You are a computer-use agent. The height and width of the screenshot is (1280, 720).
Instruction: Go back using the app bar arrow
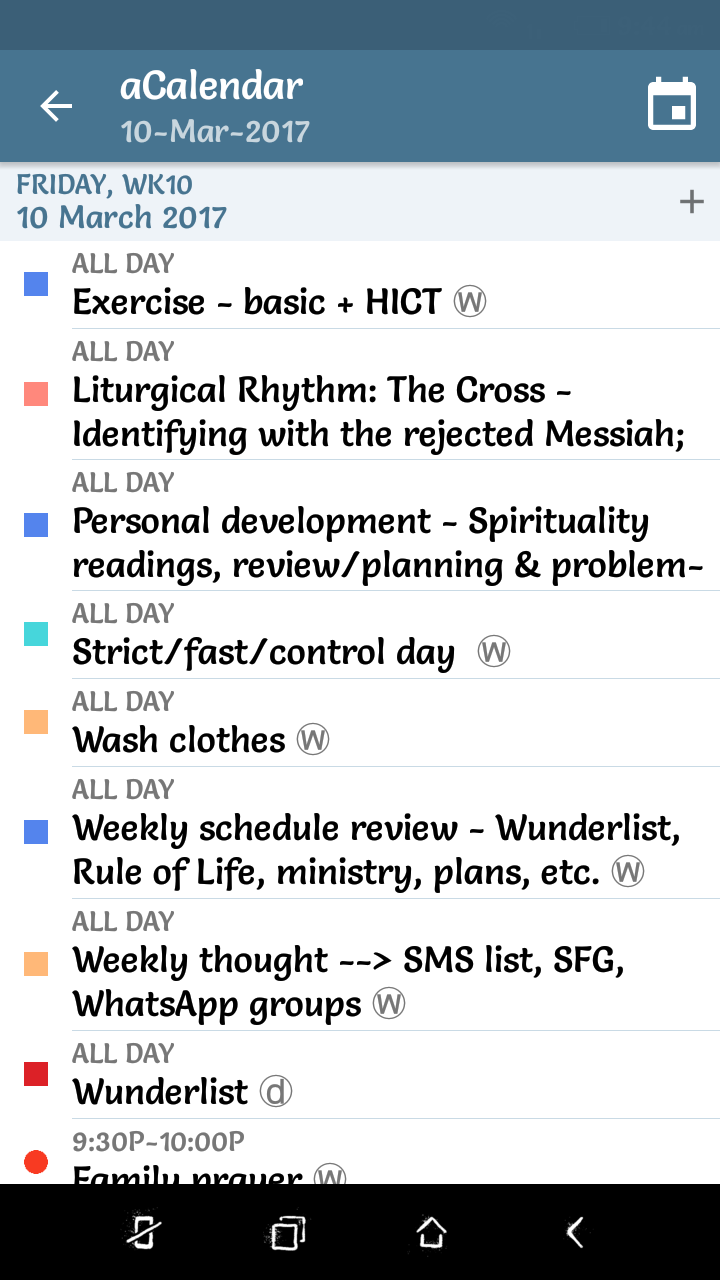click(56, 106)
